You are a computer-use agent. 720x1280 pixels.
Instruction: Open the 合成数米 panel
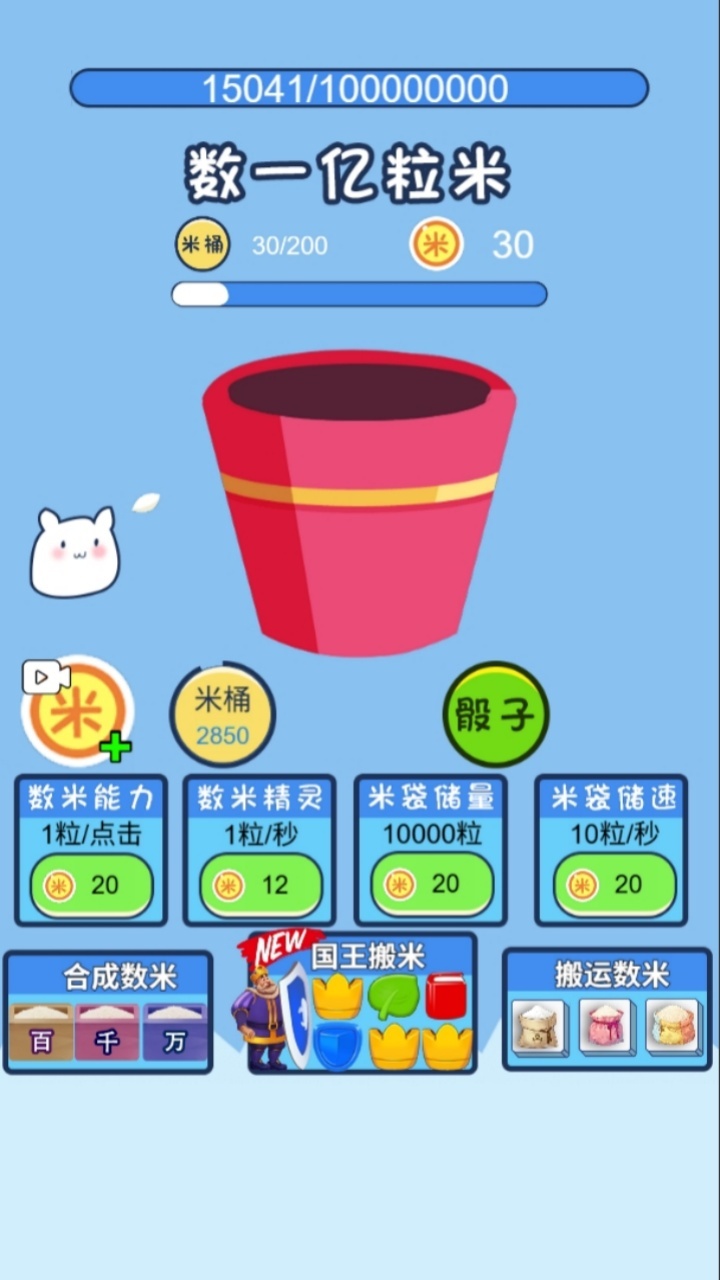click(x=108, y=1012)
